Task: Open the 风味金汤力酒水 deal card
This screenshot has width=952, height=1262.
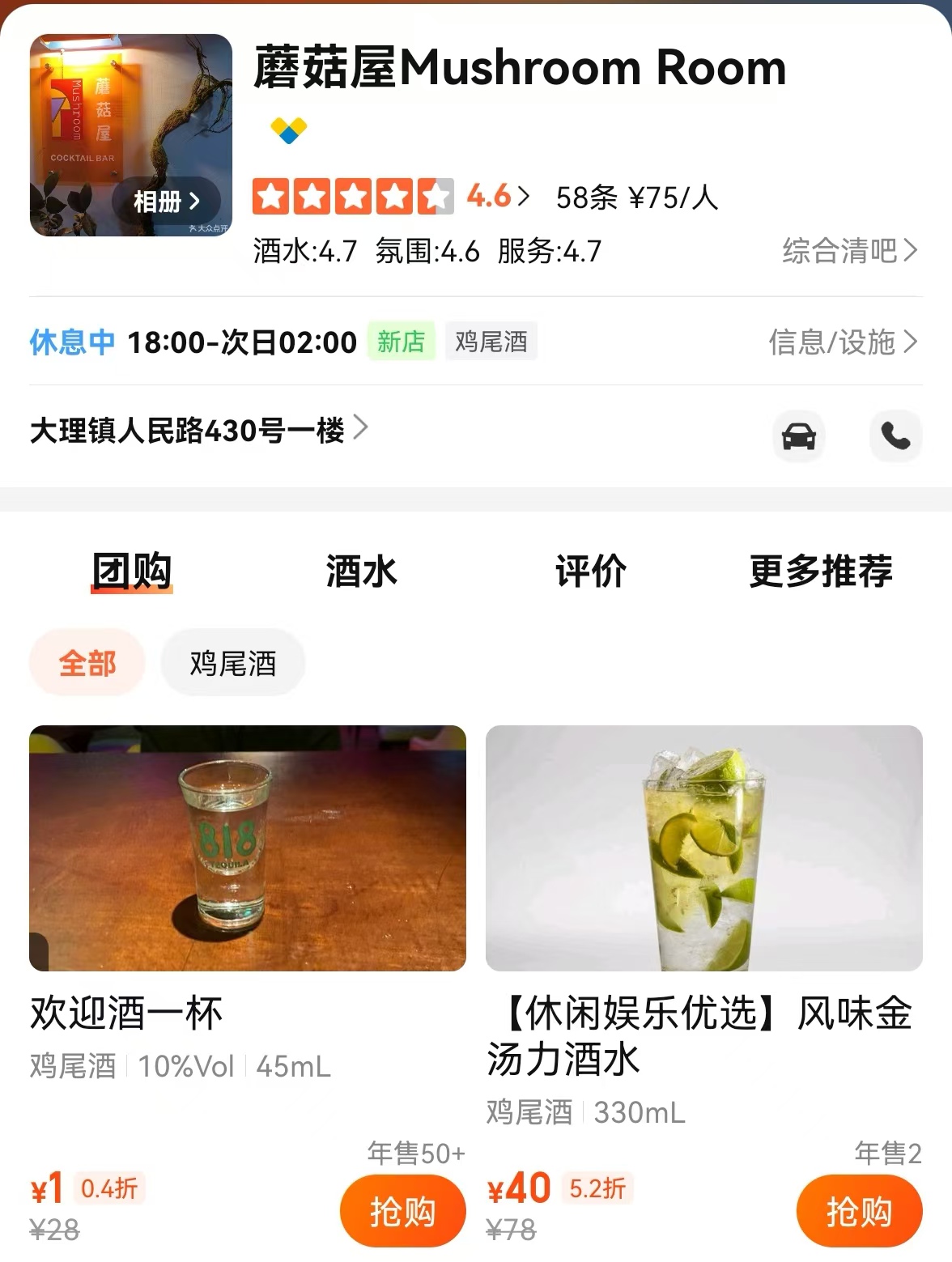Action: pos(703,848)
